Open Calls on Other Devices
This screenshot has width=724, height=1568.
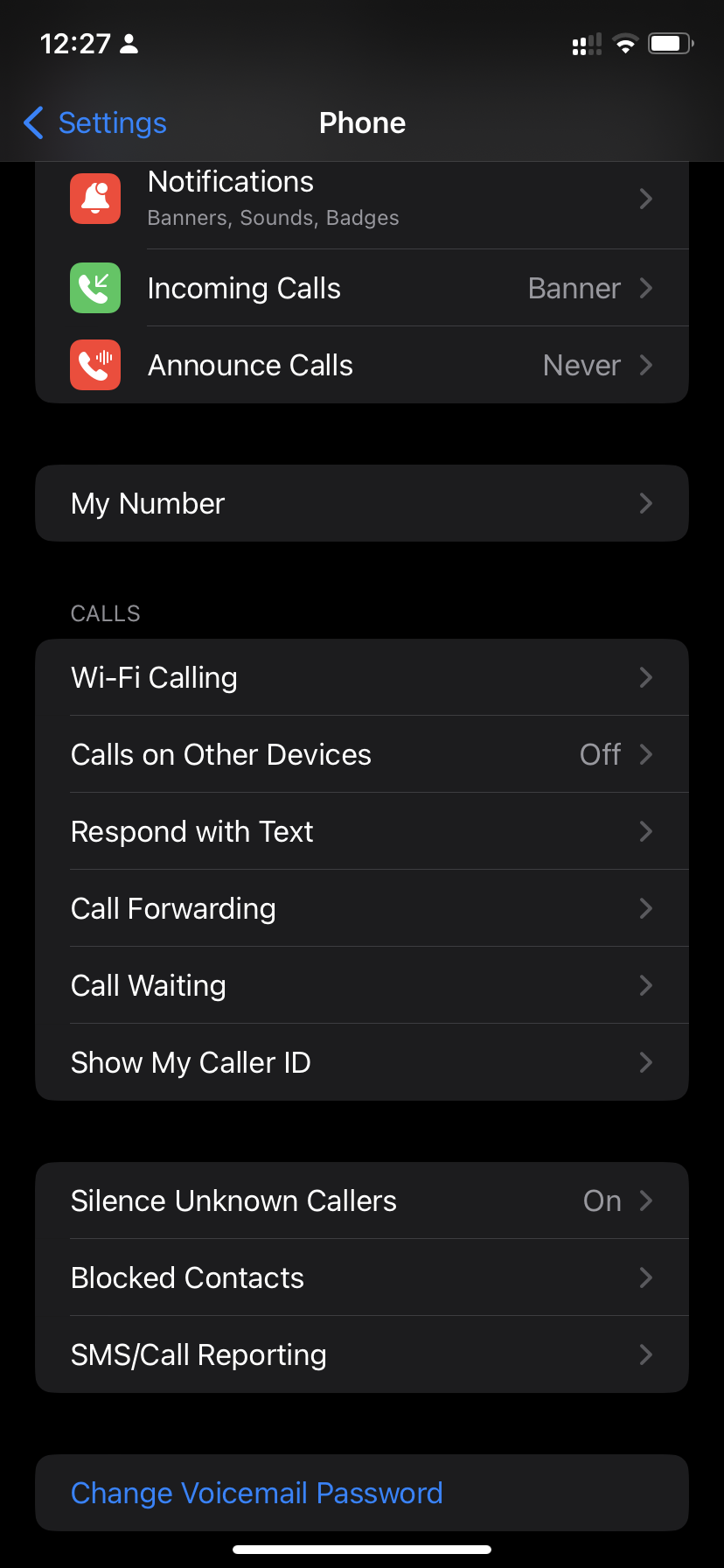[362, 754]
